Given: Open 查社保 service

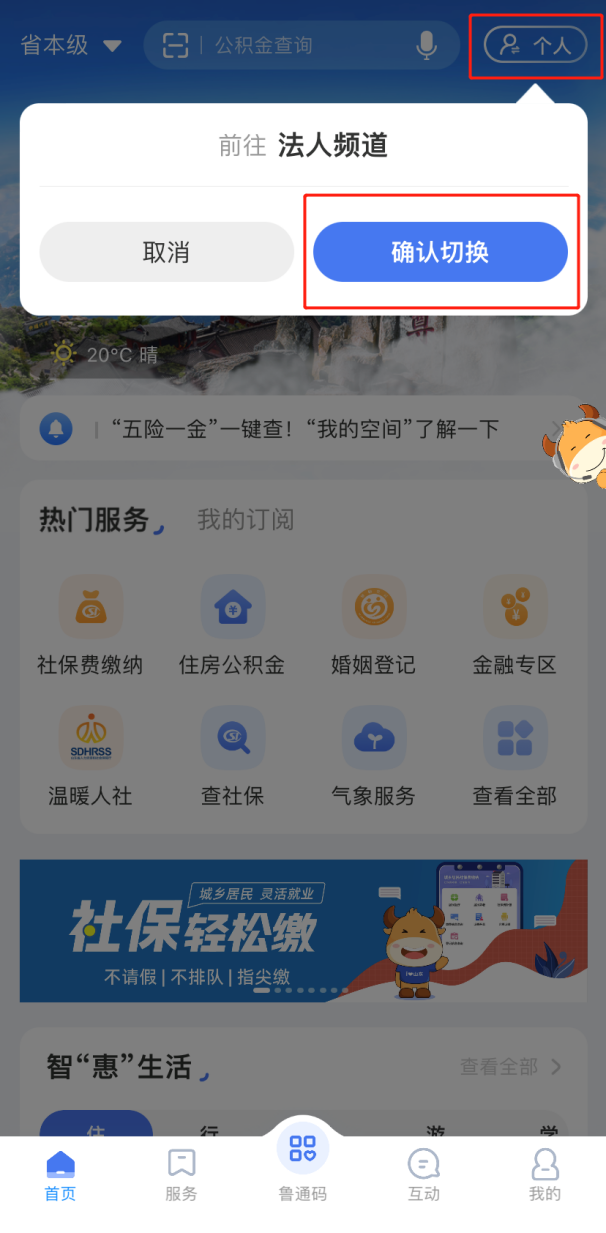Looking at the screenshot, I should coord(232,757).
